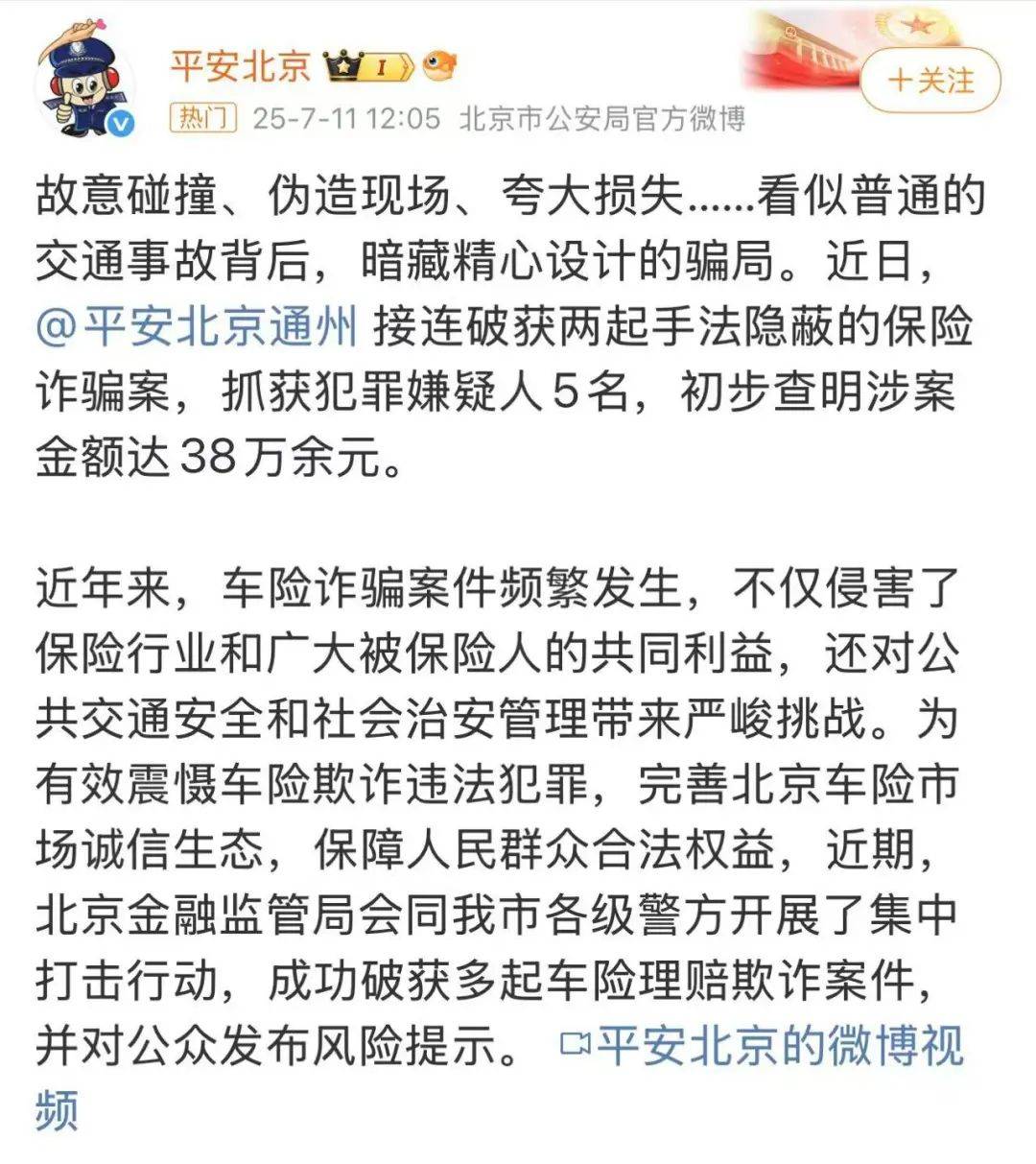
Task: Open 平安北京's profile avatar
Action: pos(85,83)
